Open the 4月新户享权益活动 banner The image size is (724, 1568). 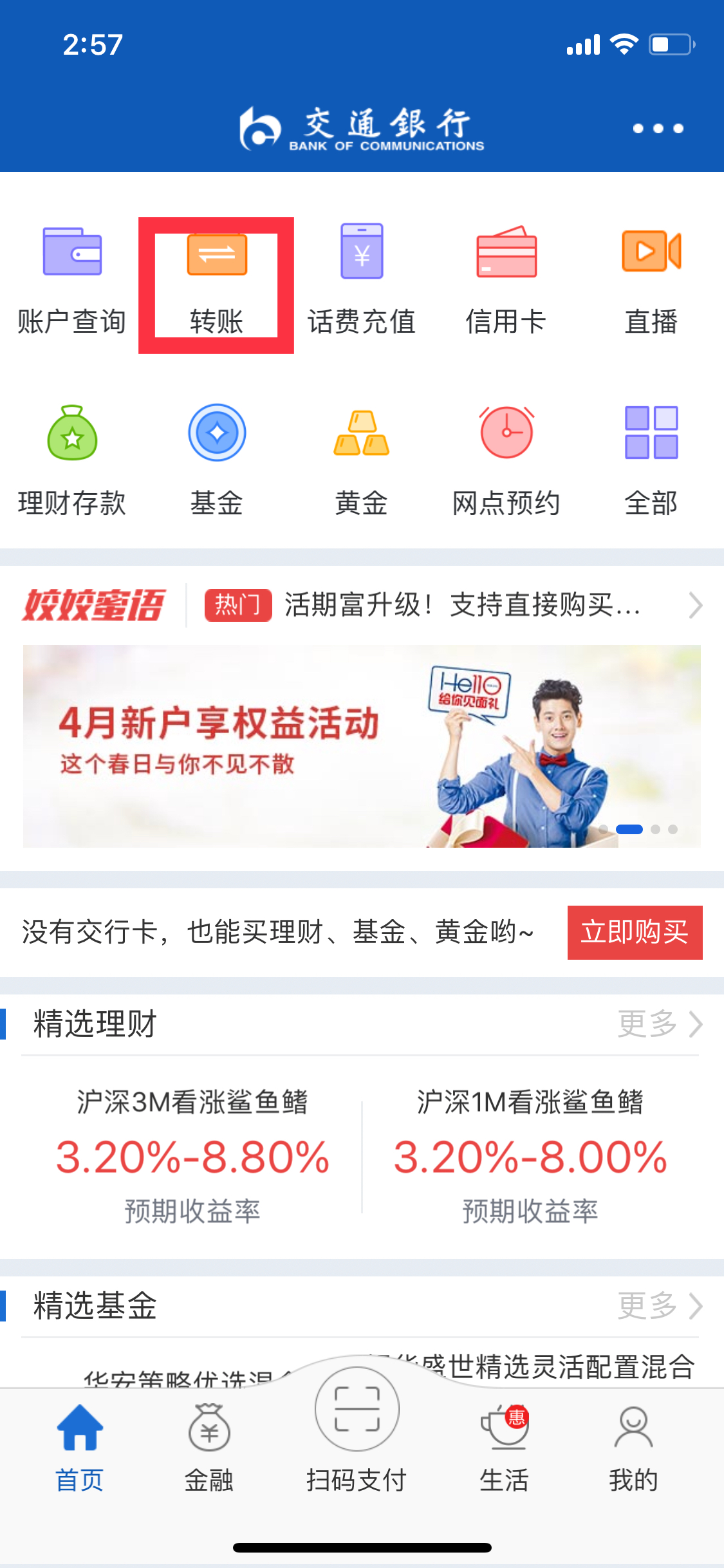[x=361, y=745]
